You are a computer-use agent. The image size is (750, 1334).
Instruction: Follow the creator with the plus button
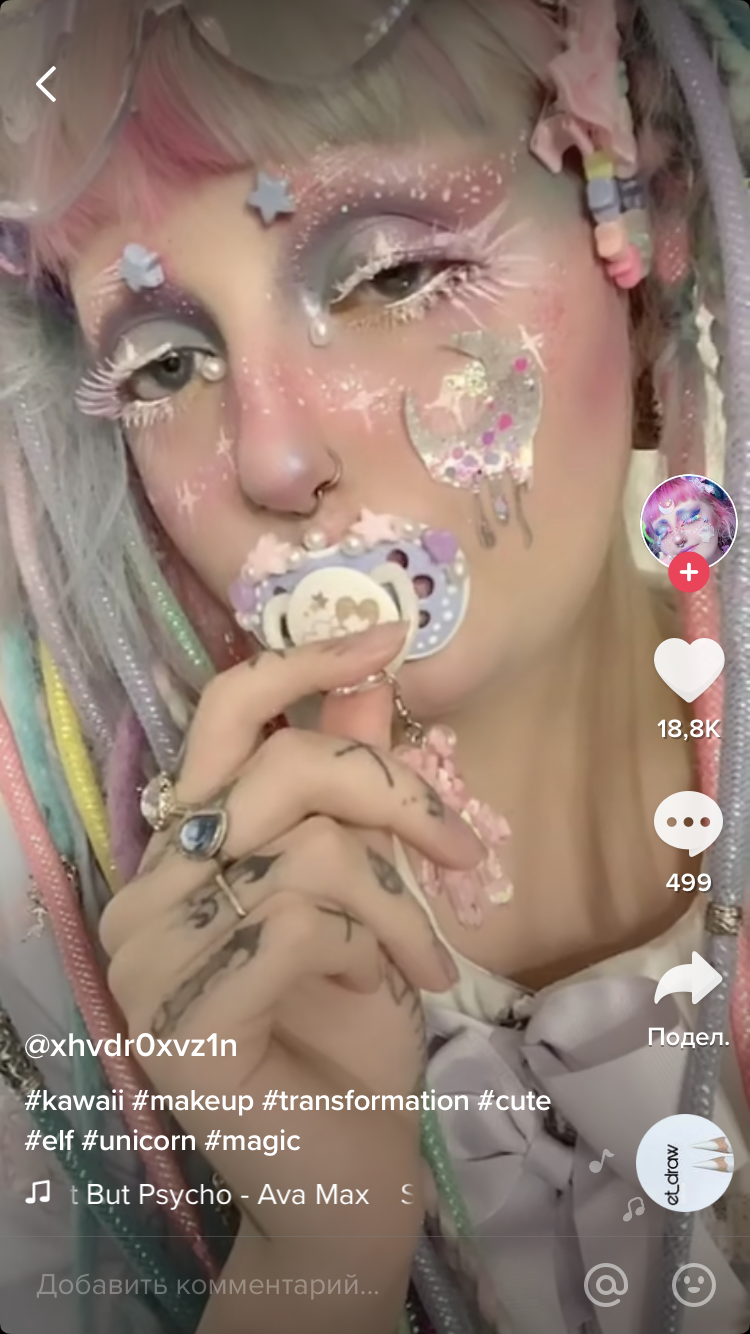click(x=688, y=574)
